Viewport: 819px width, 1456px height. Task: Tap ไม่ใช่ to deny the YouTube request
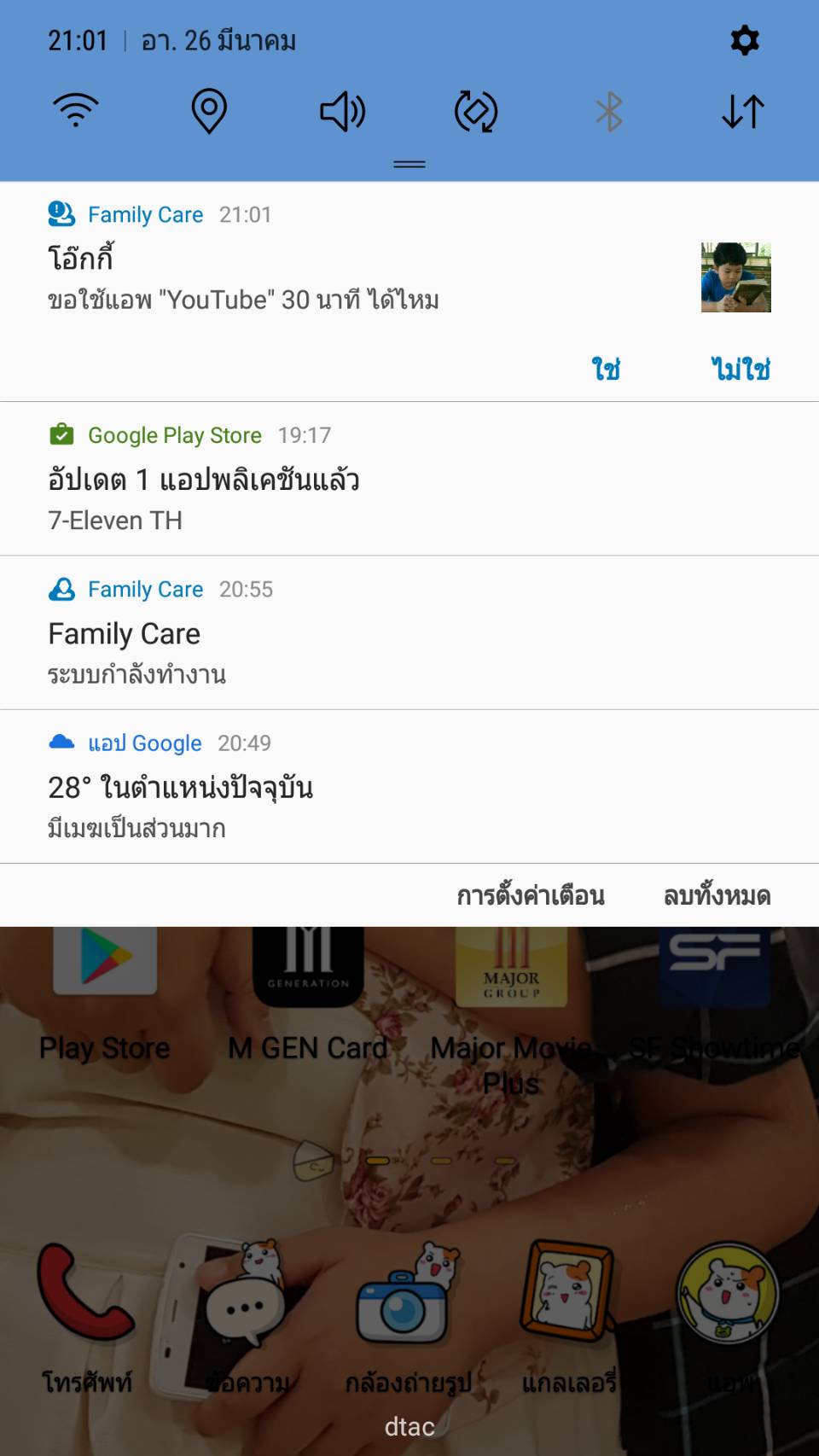[x=741, y=370]
